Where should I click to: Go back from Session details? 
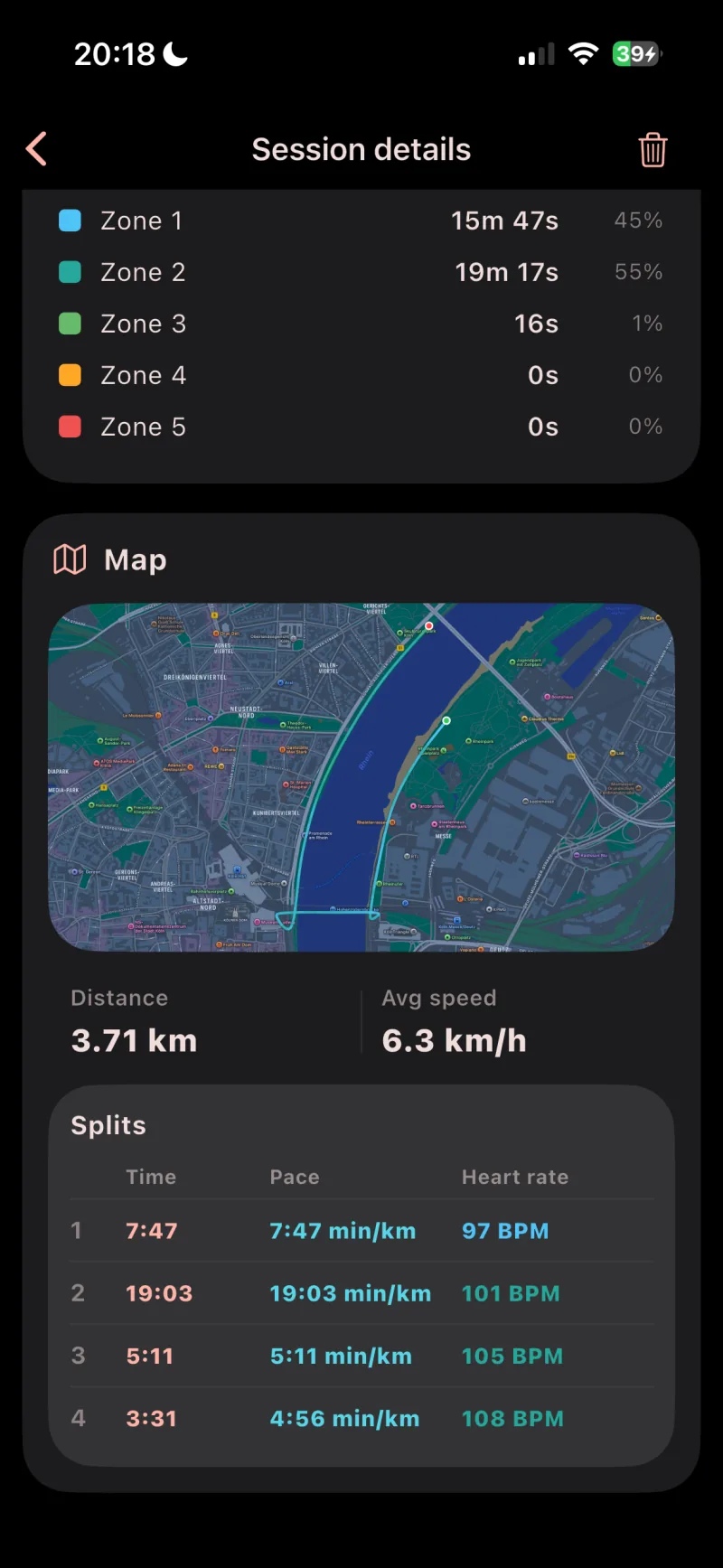coord(37,149)
